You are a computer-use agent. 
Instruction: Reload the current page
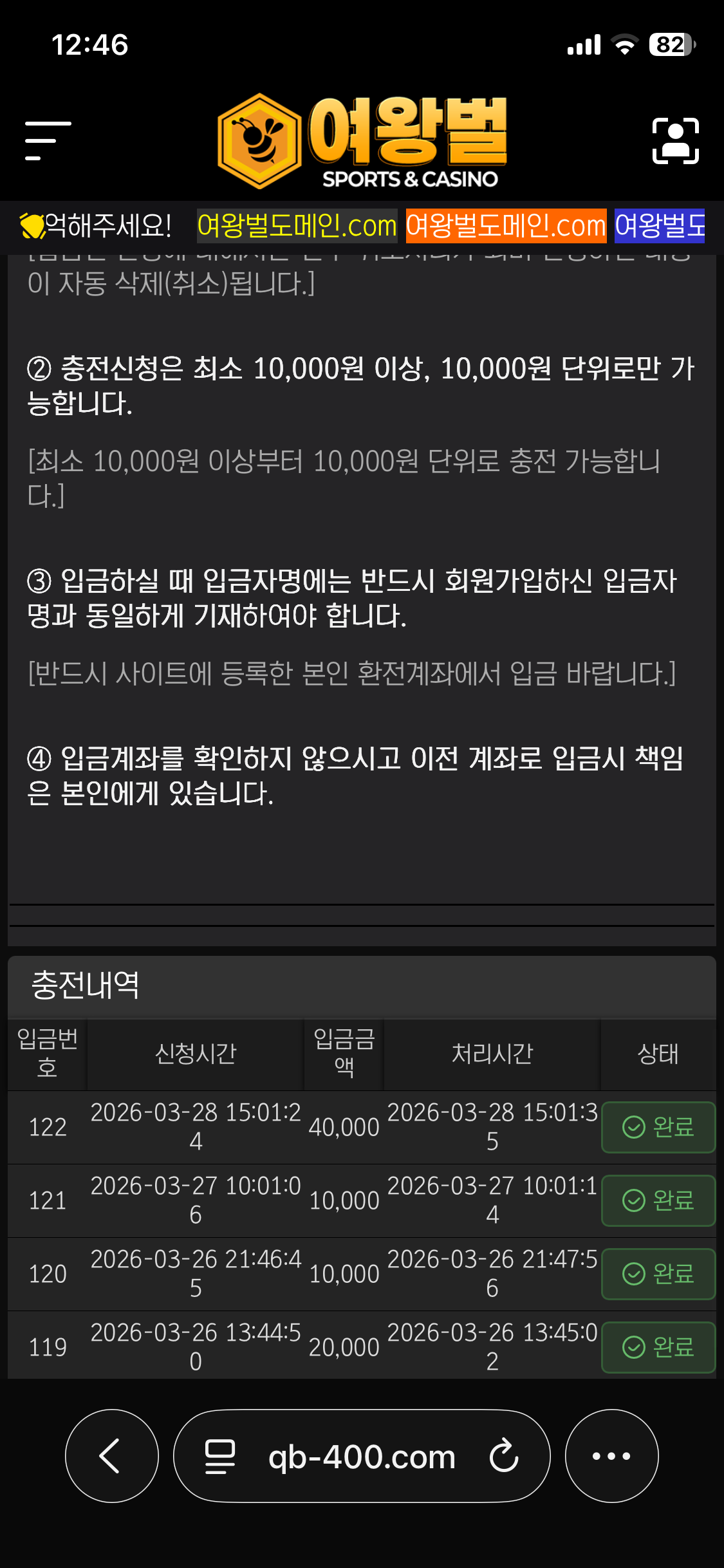[x=503, y=1456]
